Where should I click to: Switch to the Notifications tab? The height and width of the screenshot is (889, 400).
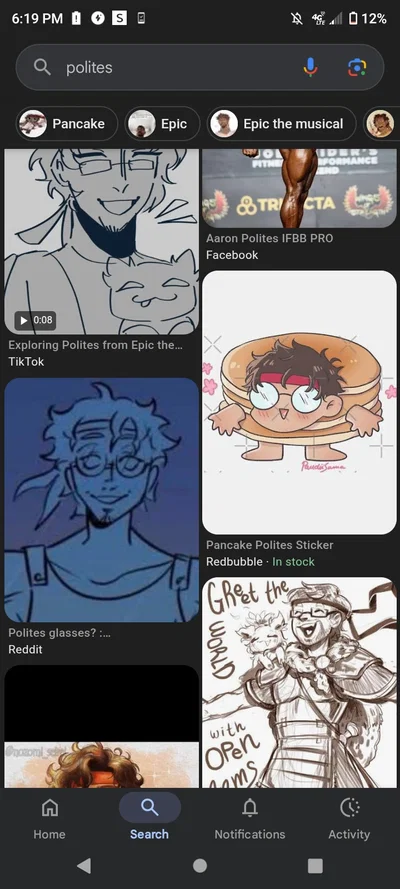pos(250,819)
